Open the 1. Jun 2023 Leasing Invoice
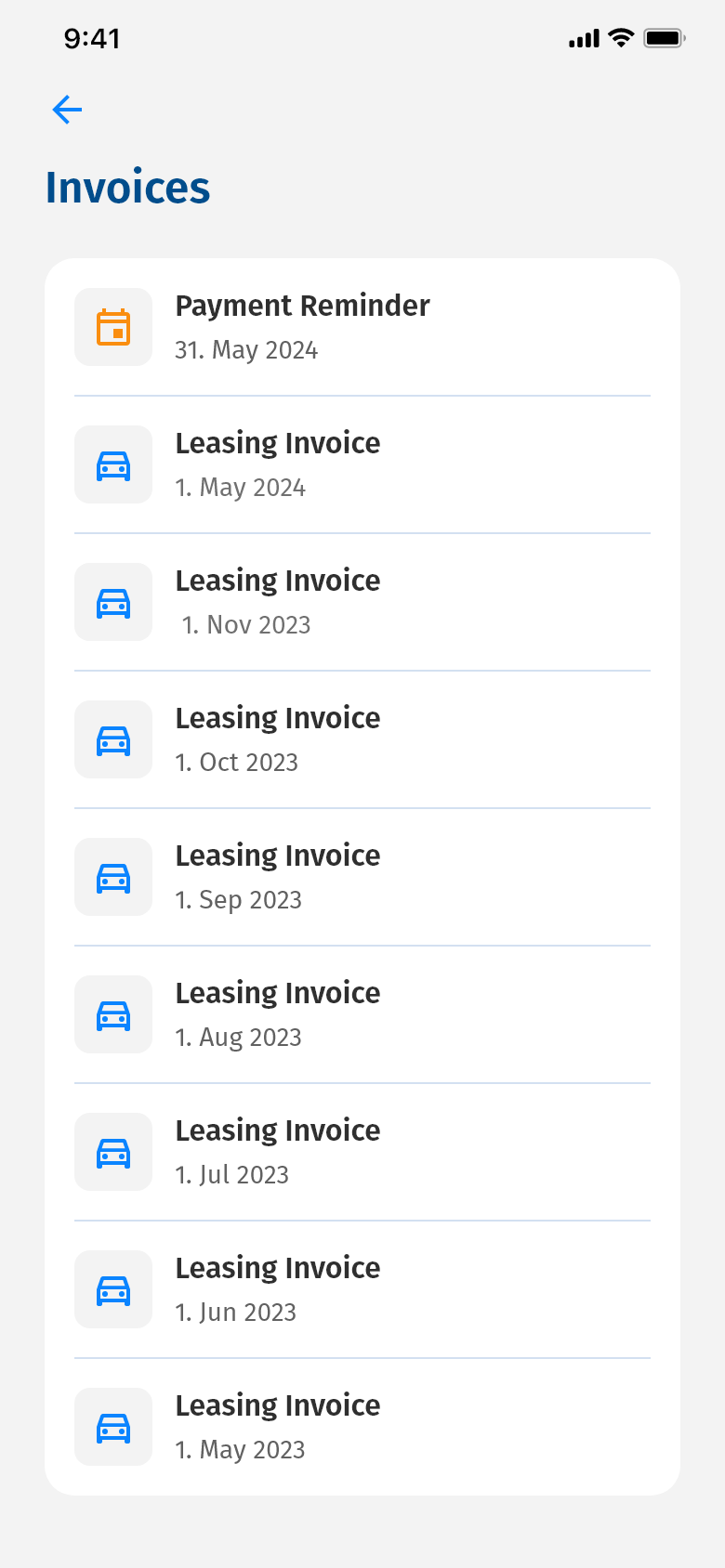This screenshot has width=725, height=1568. pyautogui.click(x=362, y=1289)
